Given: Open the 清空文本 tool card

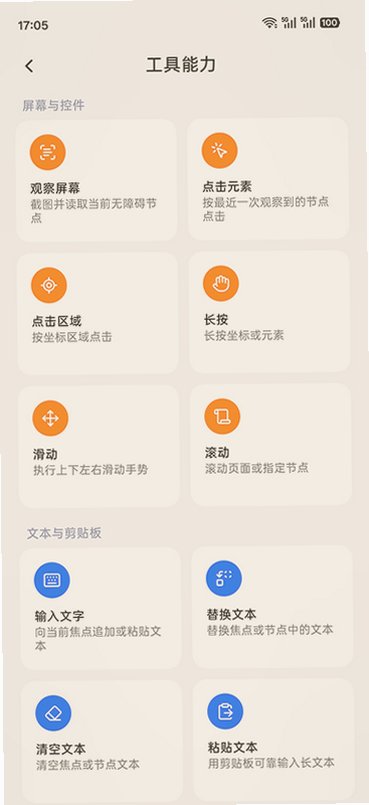Looking at the screenshot, I should coord(102,742).
